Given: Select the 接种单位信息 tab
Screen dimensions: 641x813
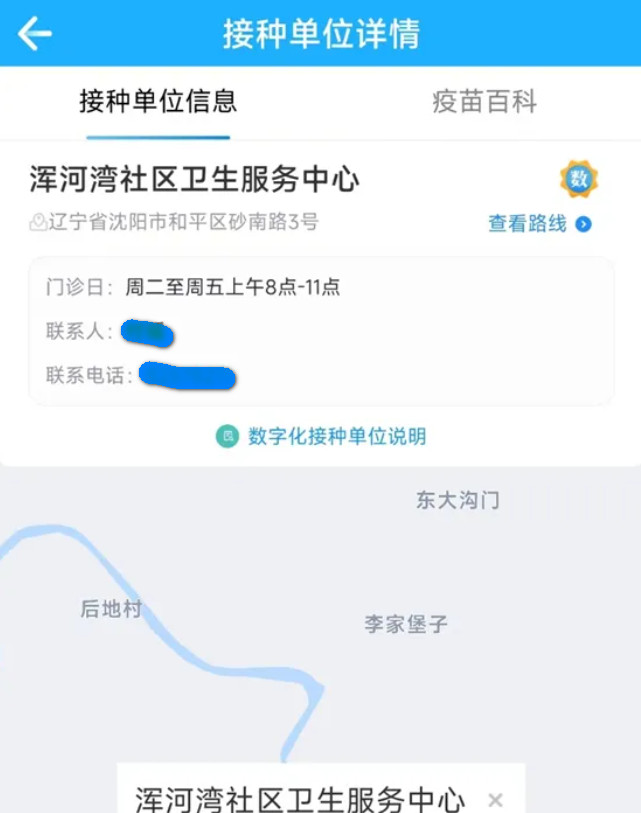Looking at the screenshot, I should (158, 102).
